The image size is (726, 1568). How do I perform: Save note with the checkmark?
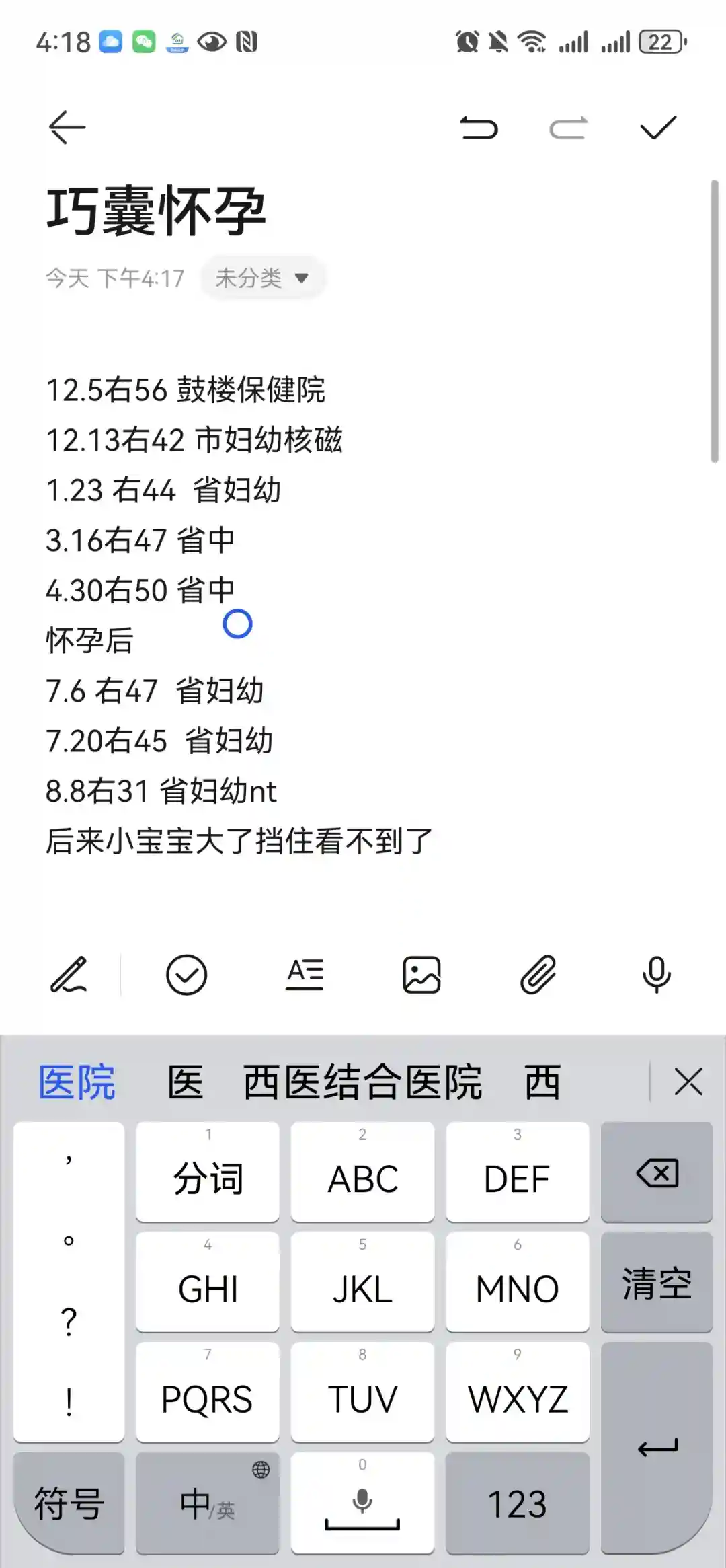coord(657,127)
